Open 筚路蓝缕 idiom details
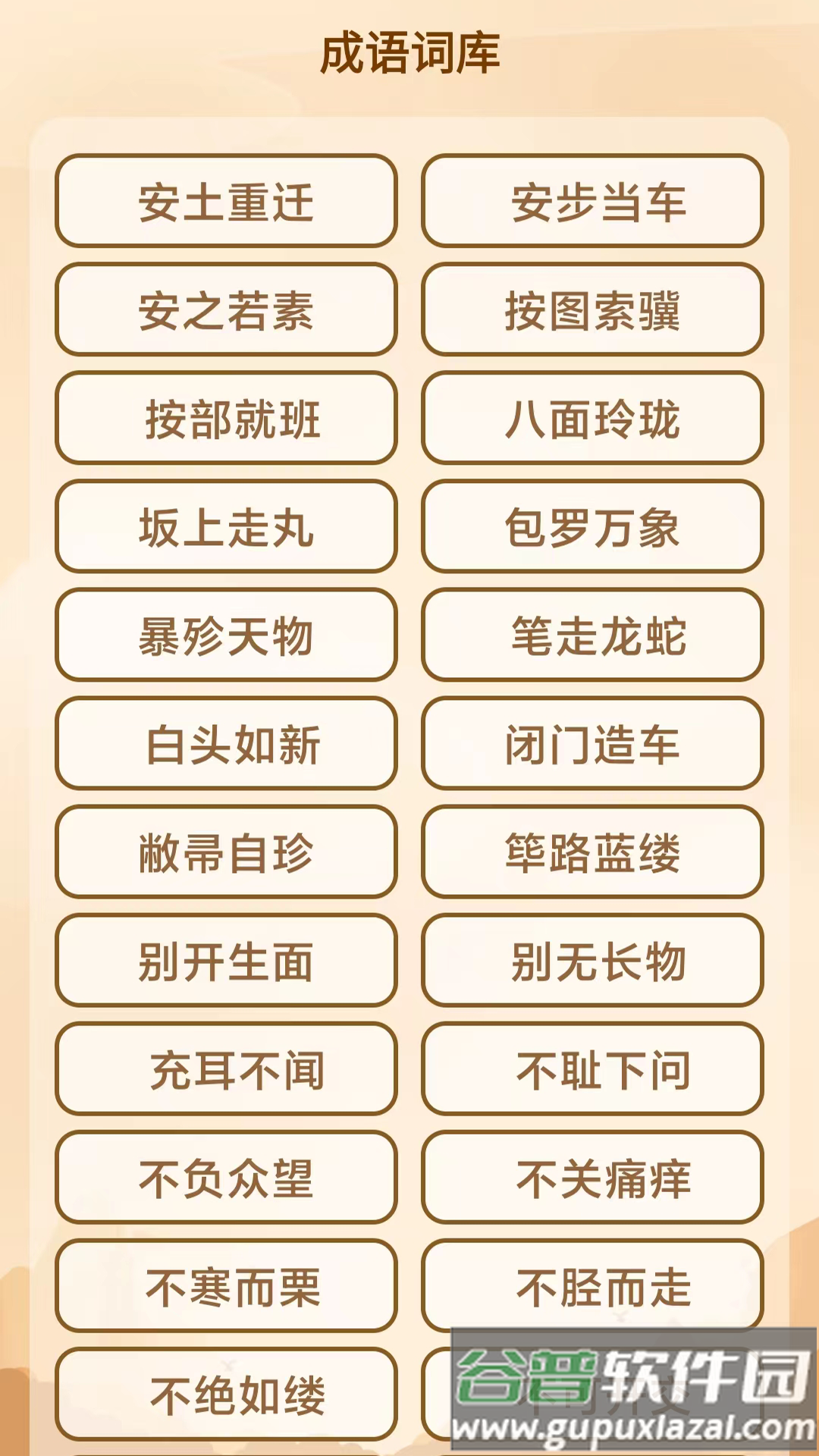Viewport: 819px width, 1456px height. click(592, 852)
